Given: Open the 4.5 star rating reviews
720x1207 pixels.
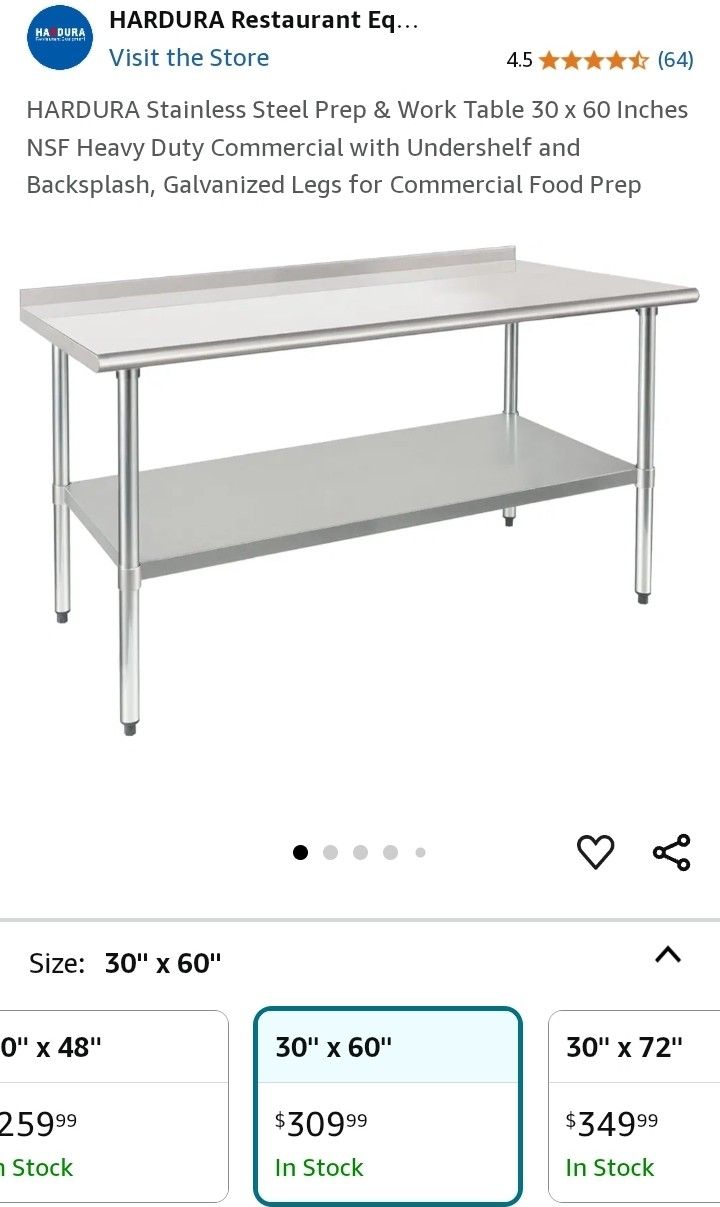Looking at the screenshot, I should coord(598,60).
